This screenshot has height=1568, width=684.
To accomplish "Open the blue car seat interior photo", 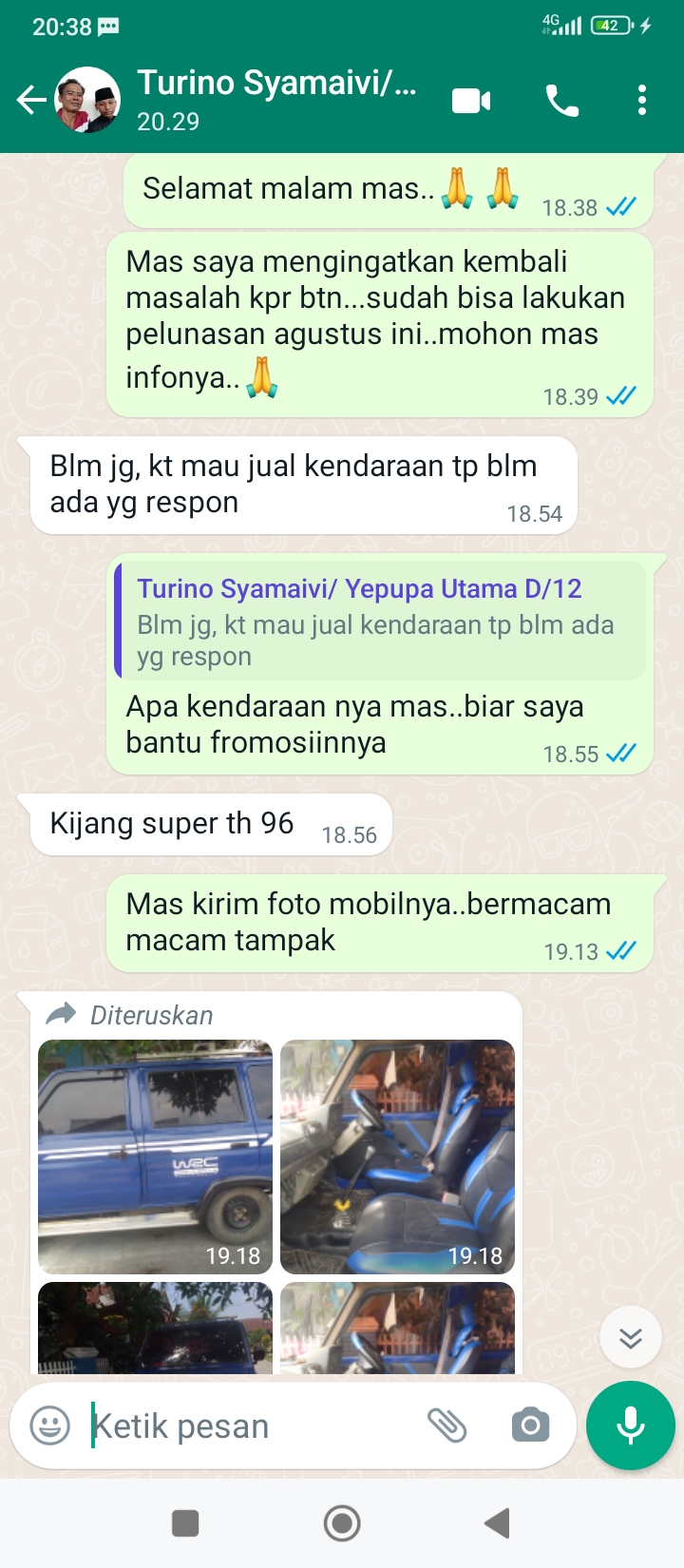I will tap(397, 1156).
